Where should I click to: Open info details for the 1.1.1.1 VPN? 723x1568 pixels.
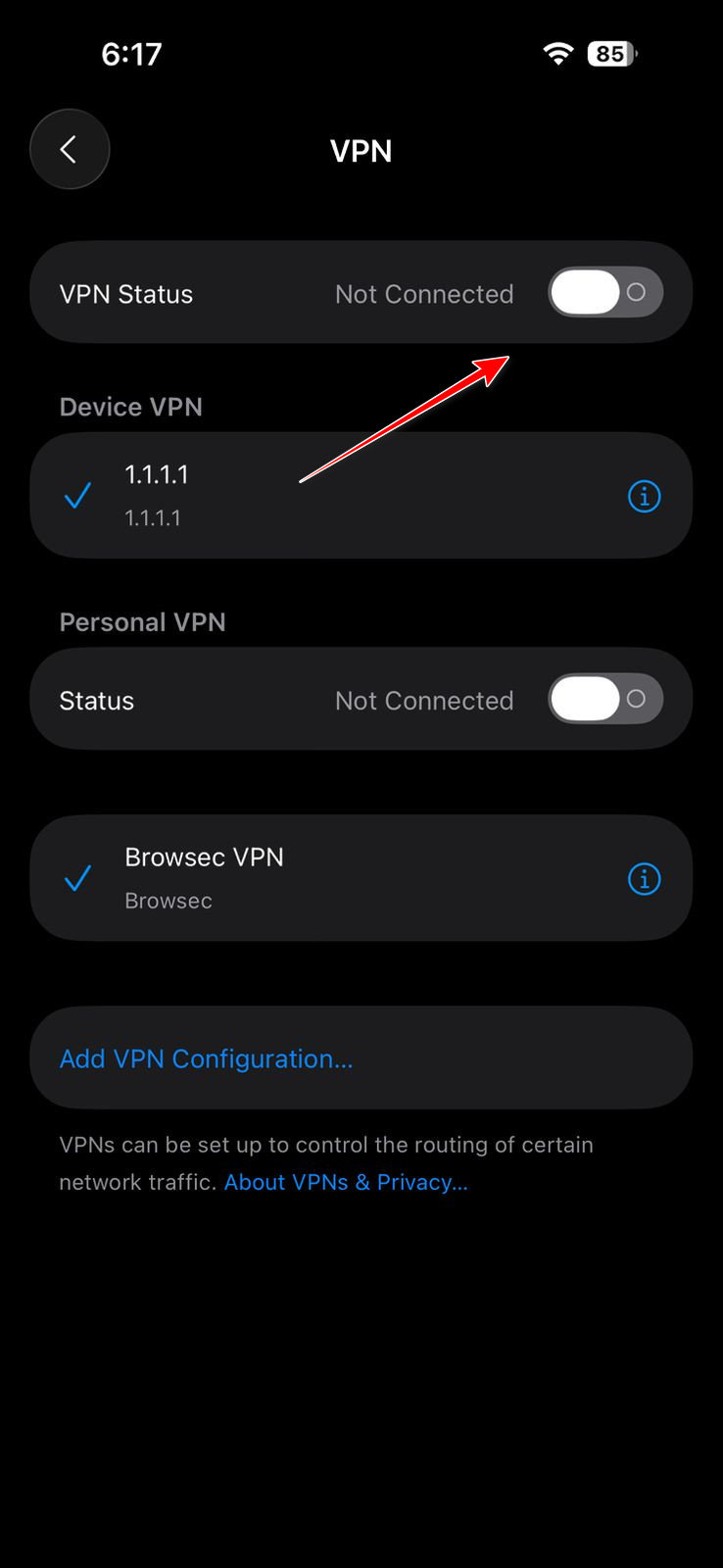tap(644, 496)
